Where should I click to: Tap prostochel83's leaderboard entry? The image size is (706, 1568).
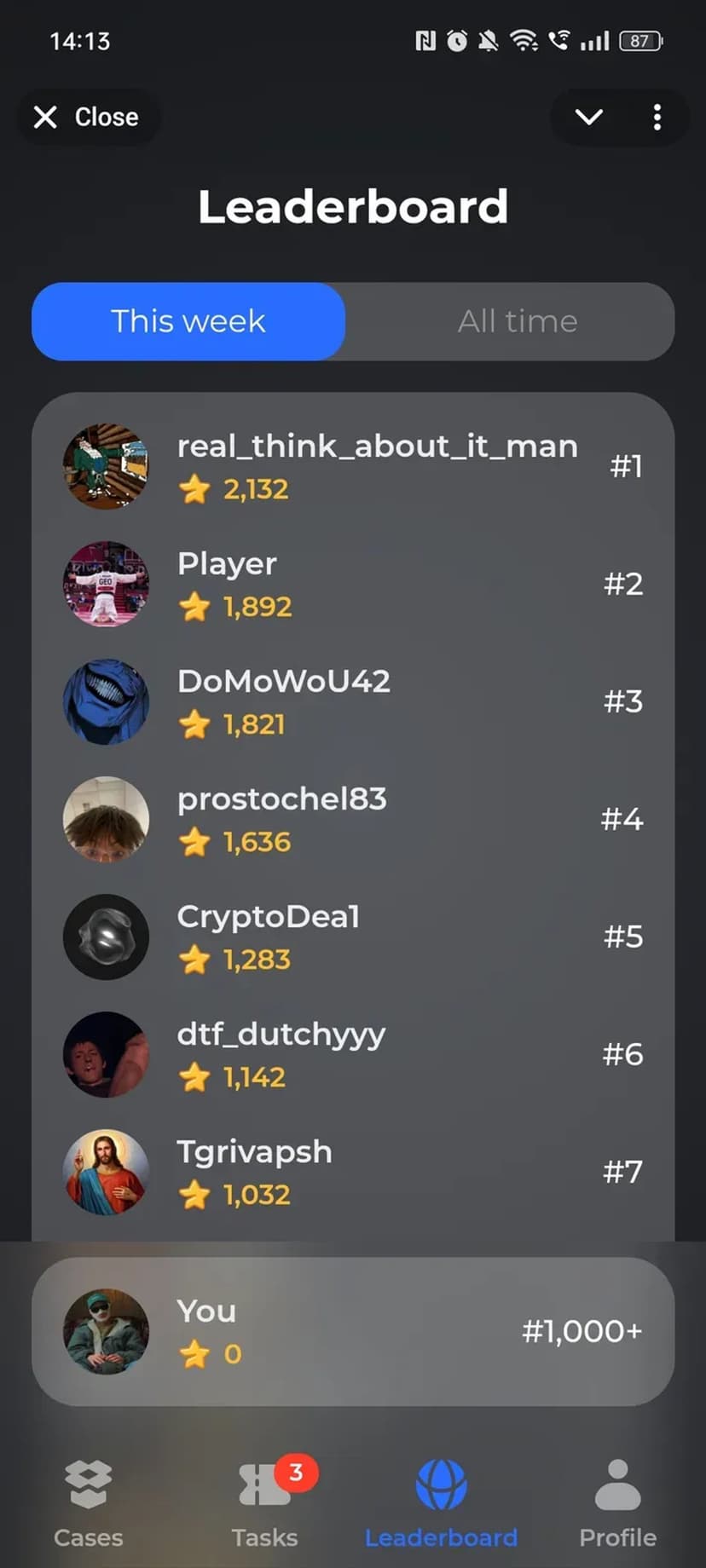point(353,819)
